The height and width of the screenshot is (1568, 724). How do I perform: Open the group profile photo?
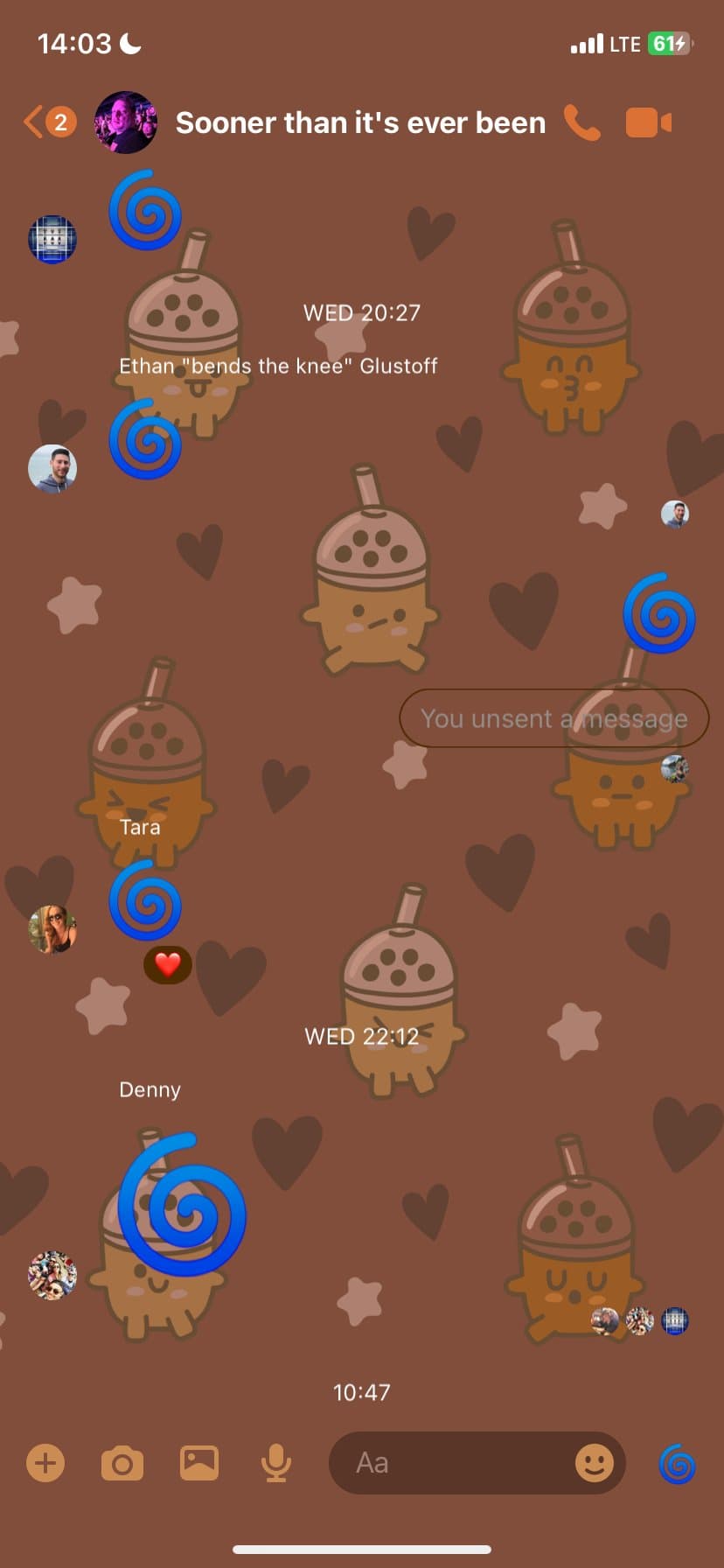coord(125,122)
